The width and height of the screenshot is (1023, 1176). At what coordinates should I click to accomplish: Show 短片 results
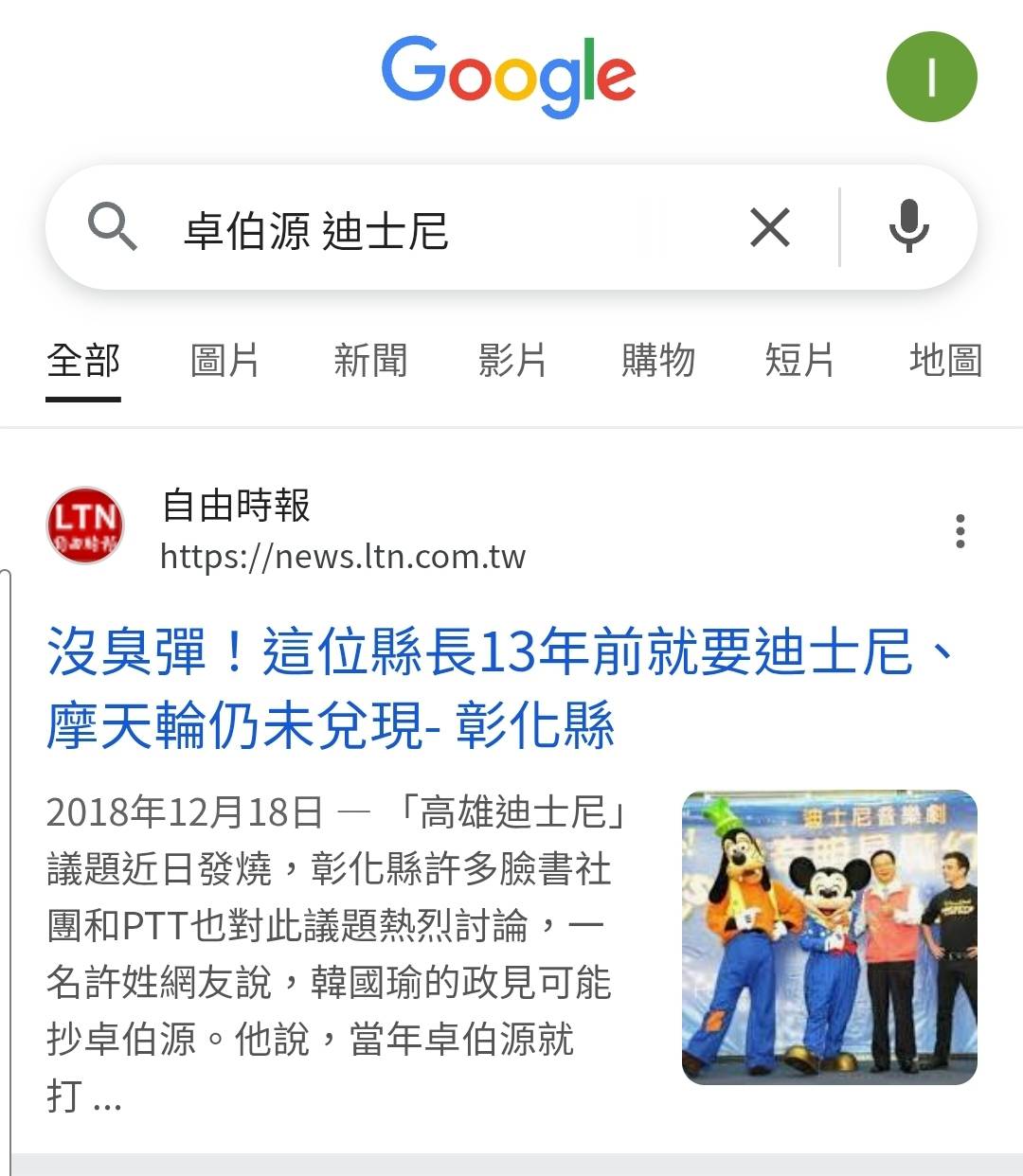point(799,361)
